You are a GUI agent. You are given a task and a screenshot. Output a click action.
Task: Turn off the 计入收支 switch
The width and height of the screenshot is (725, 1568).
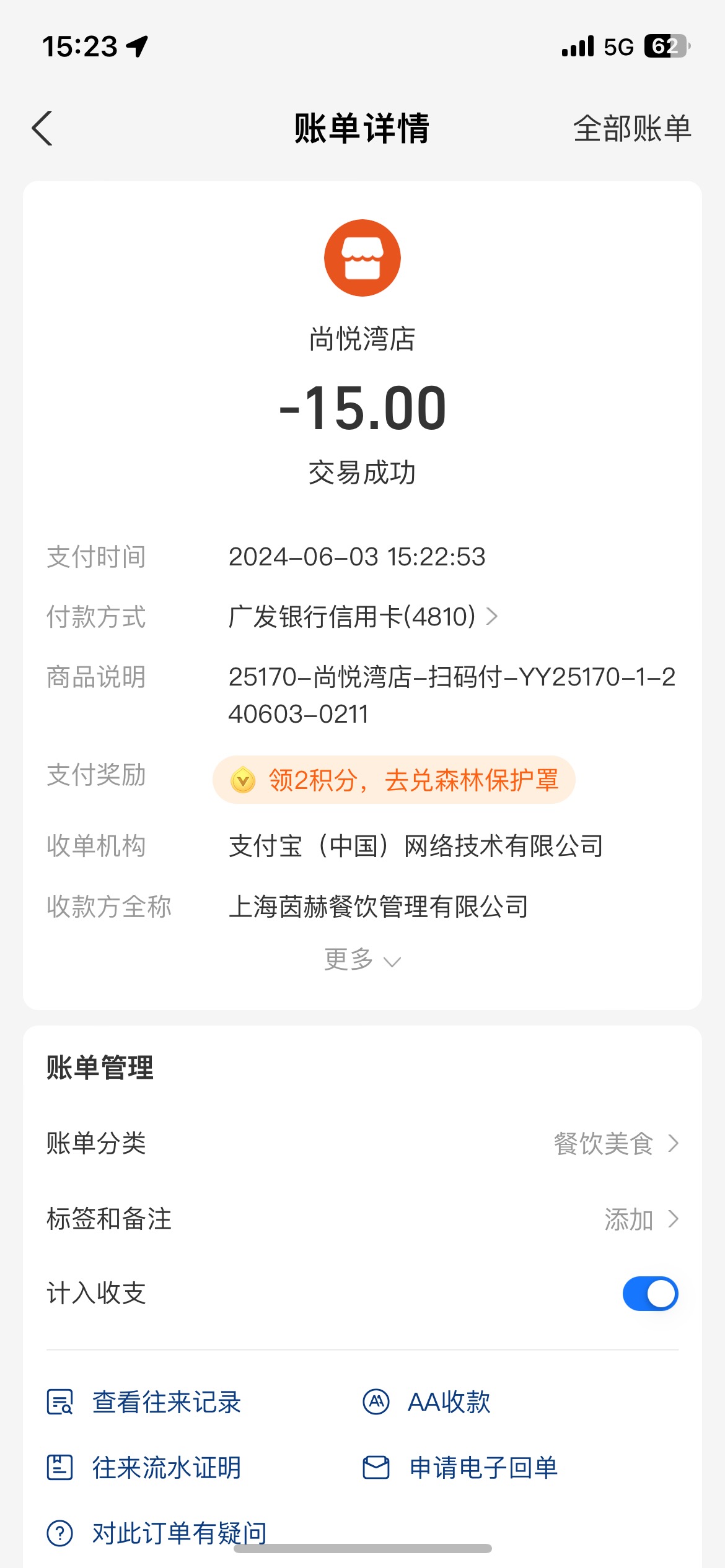pyautogui.click(x=651, y=1294)
